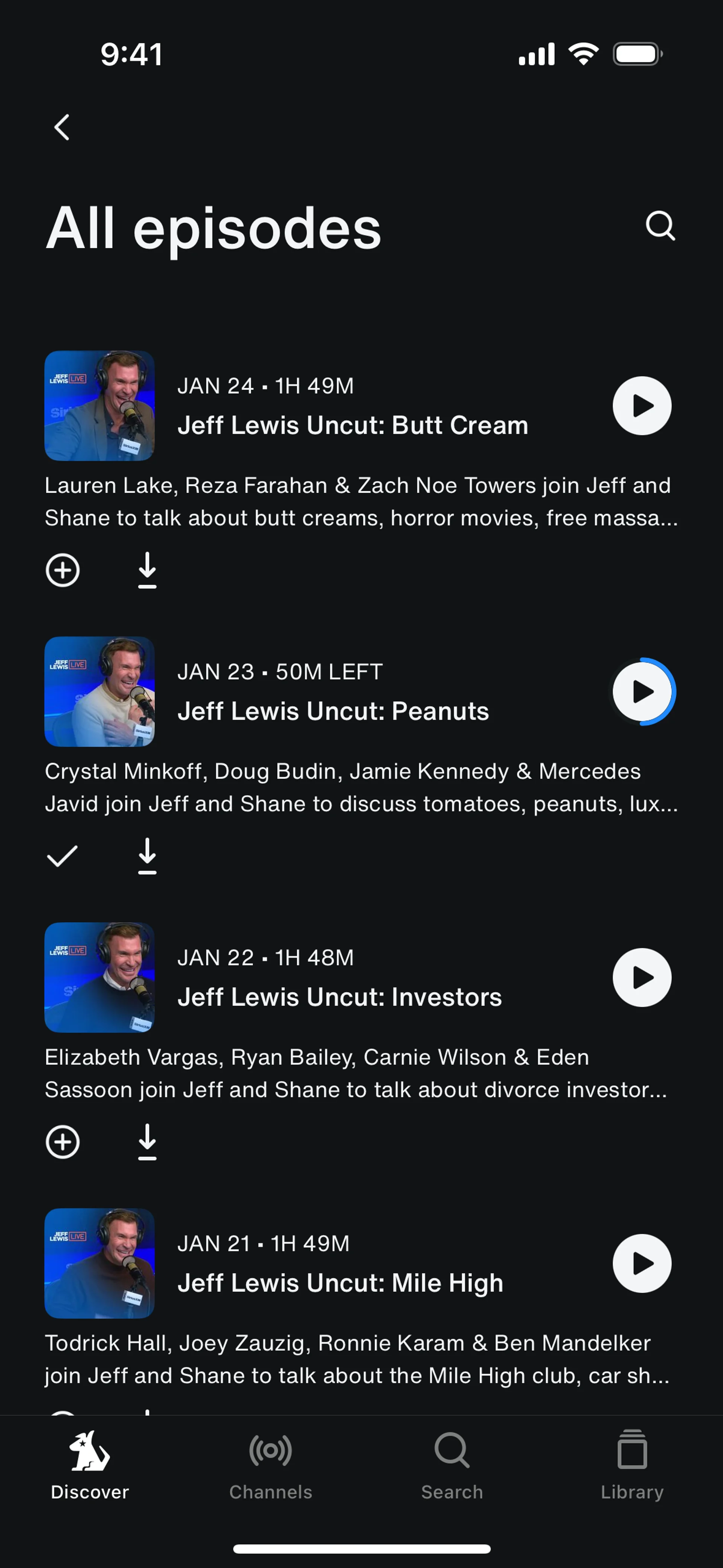The height and width of the screenshot is (1568, 723).
Task: Download the Peanuts episode
Action: 147,856
